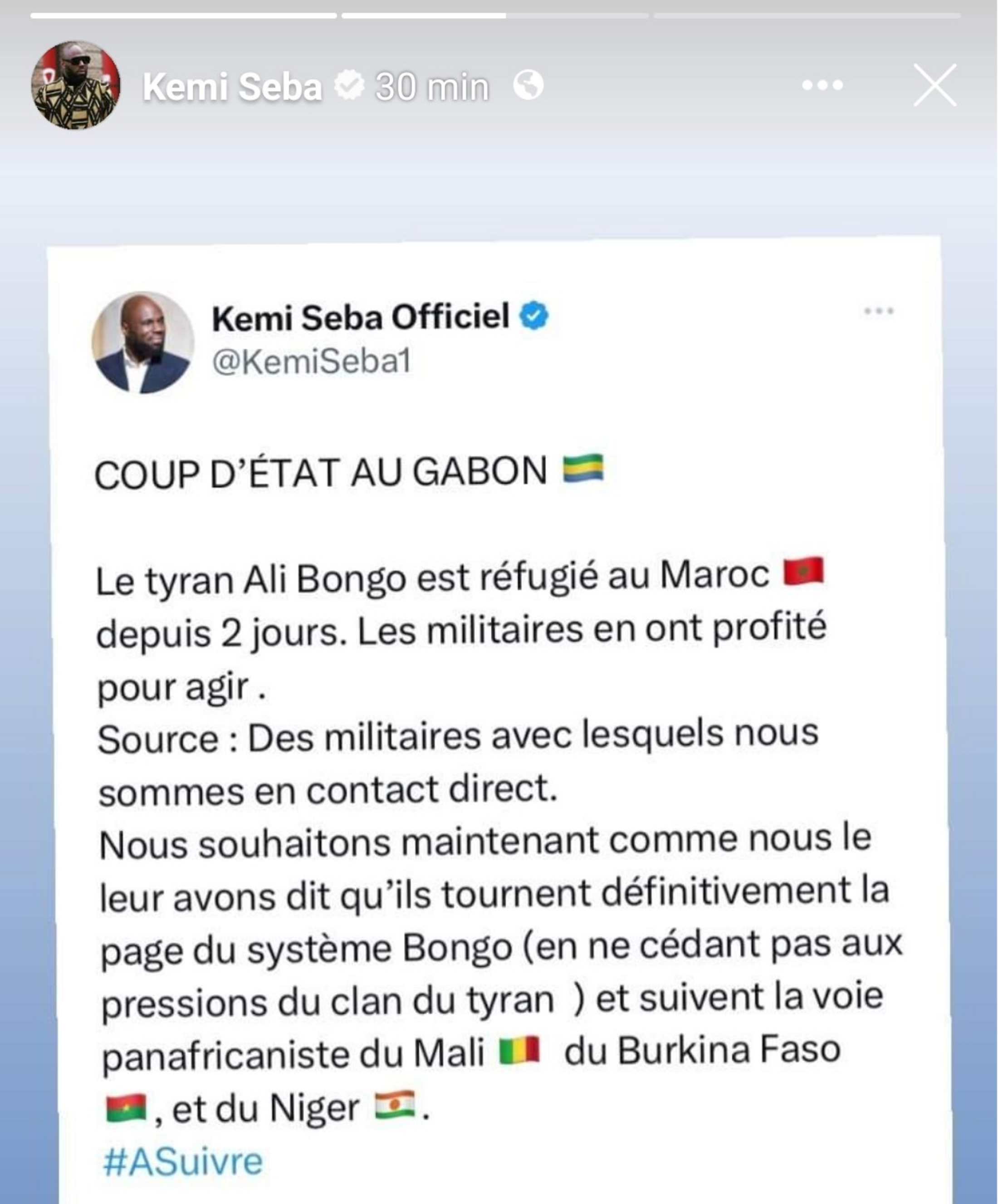Close the story viewer
This screenshot has width=998, height=1204.
click(934, 85)
